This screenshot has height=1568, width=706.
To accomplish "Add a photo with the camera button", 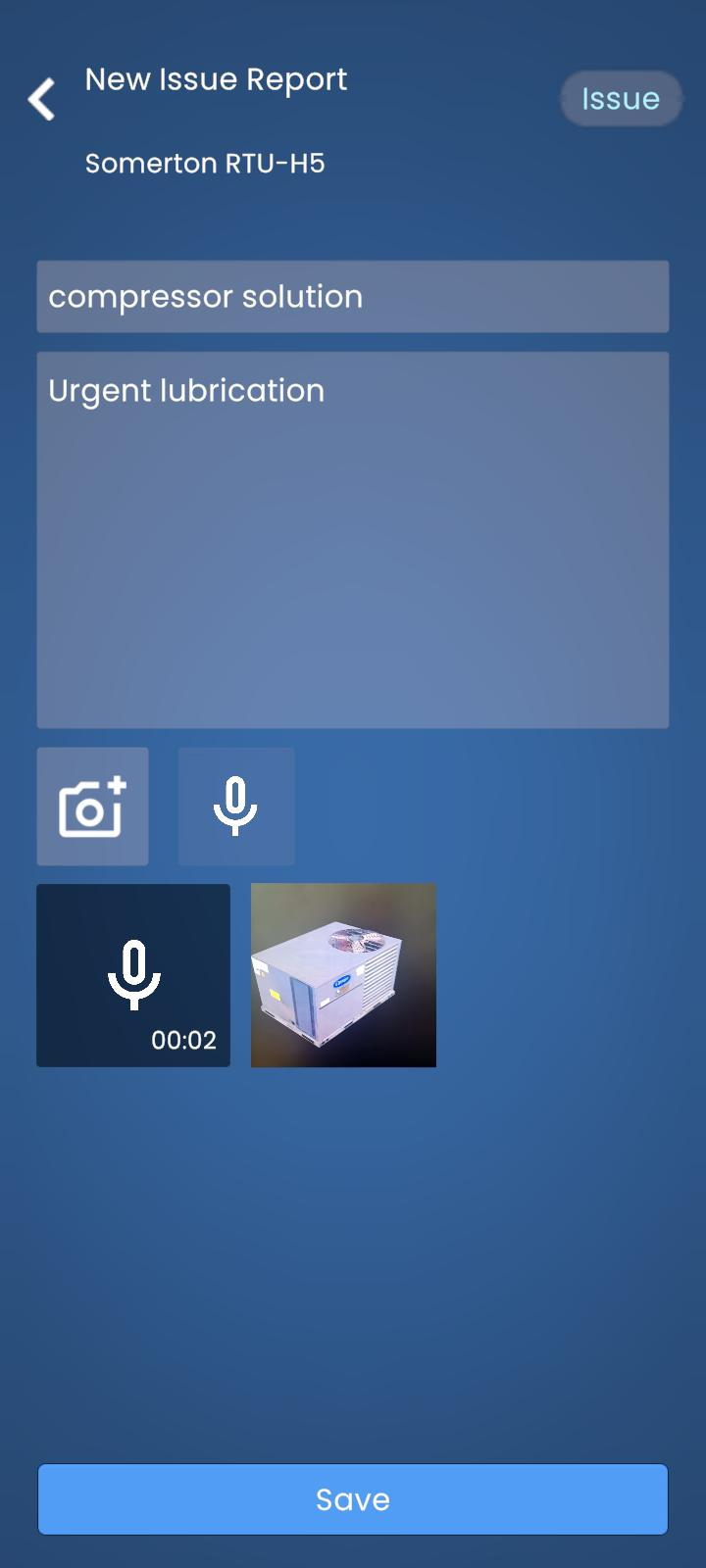I will point(92,807).
